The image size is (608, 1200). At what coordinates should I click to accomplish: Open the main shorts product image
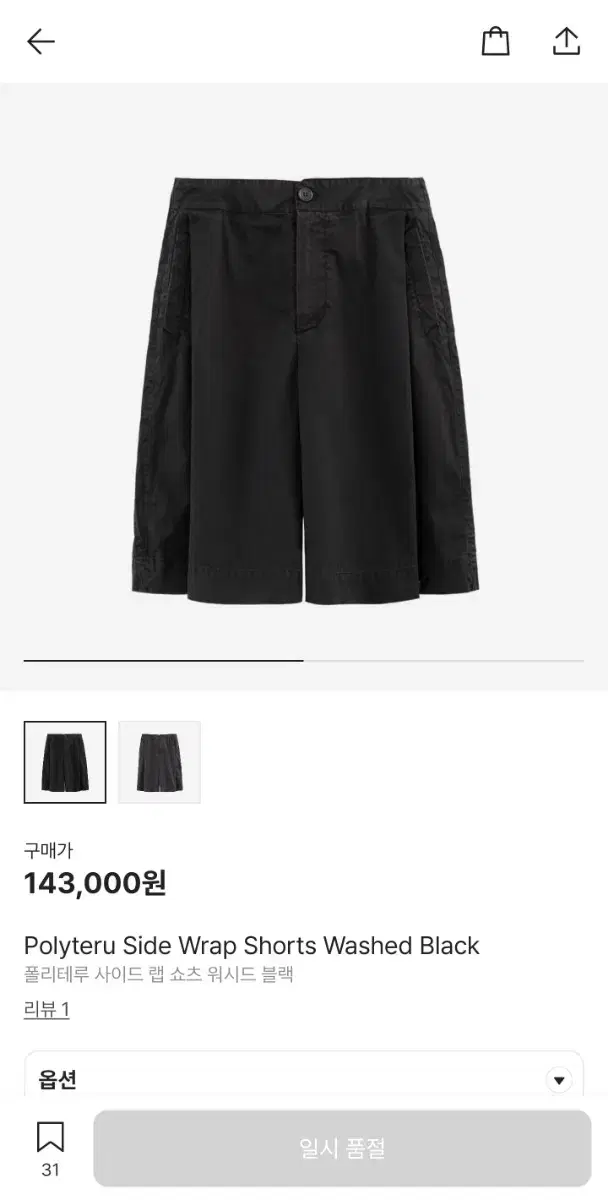coord(304,390)
